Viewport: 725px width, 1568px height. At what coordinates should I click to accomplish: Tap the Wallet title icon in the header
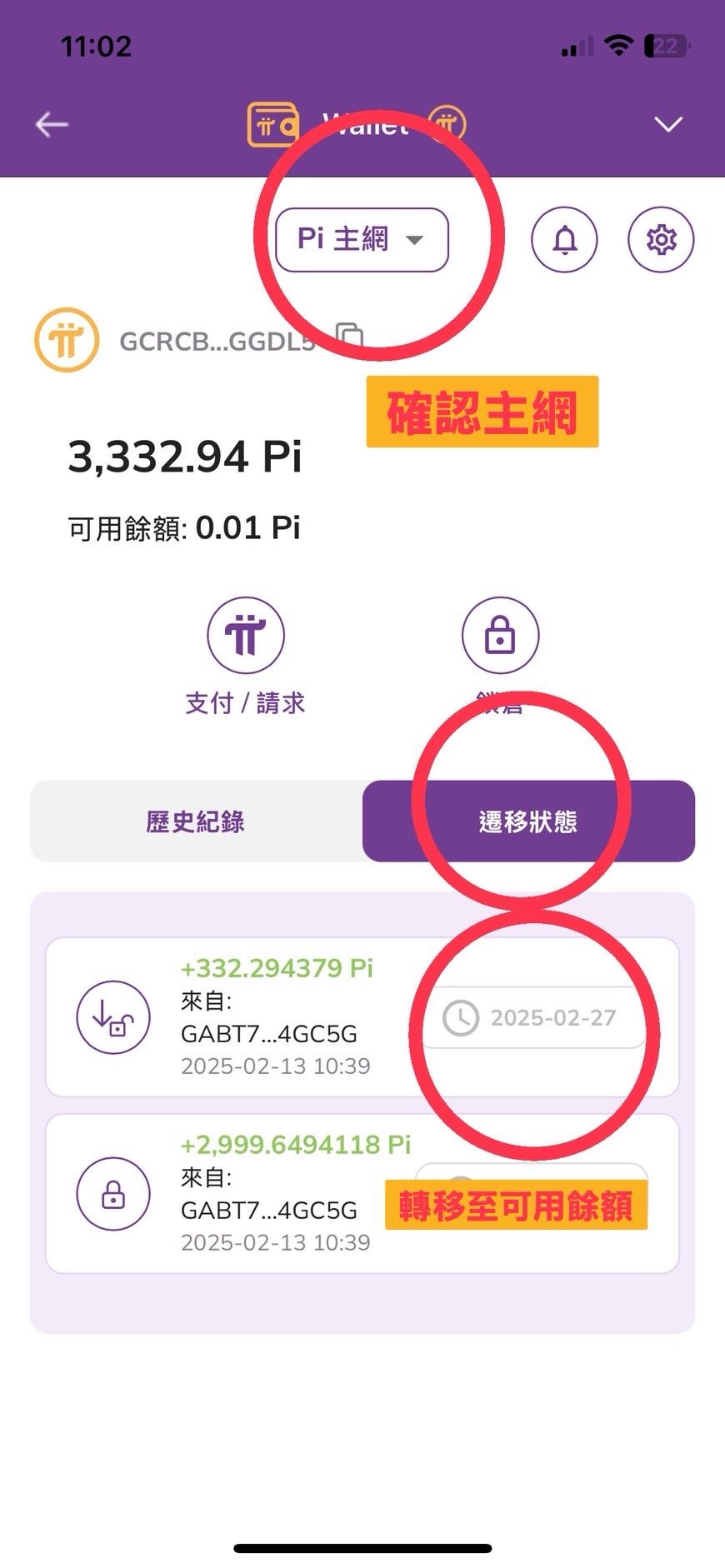271,123
